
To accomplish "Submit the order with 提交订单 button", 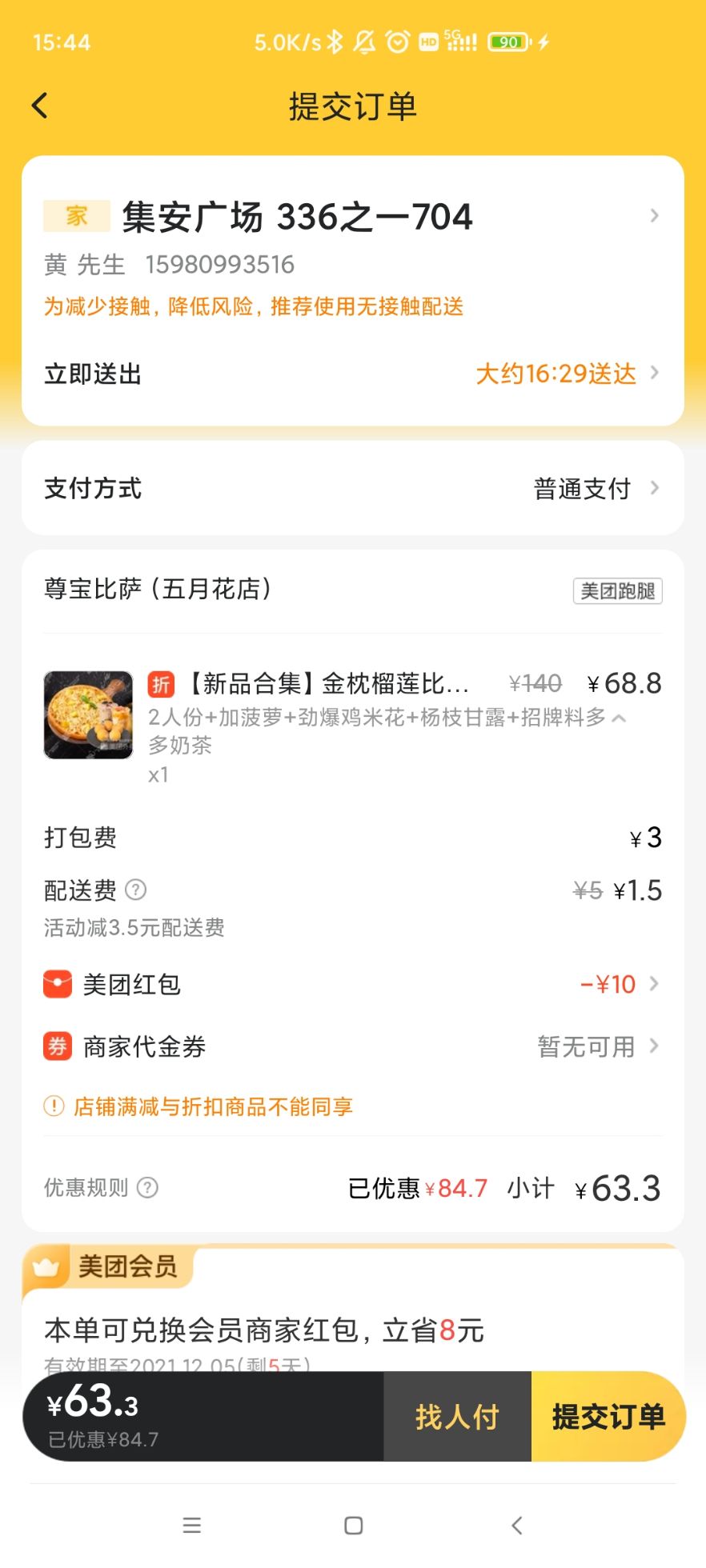I will click(608, 1417).
